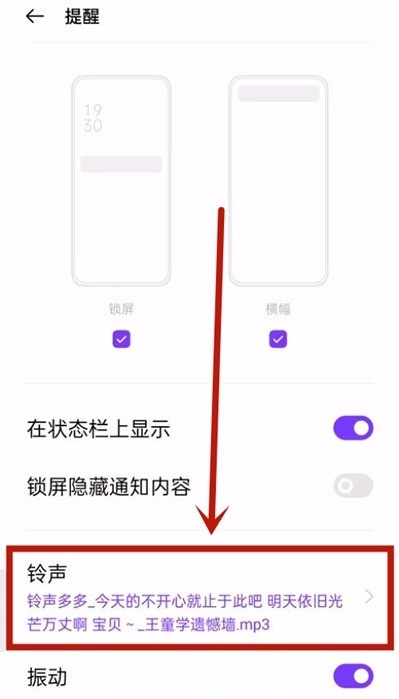This screenshot has height=699, width=399.
Task: Uncheck the 锁屏 checkbox
Action: [121, 340]
